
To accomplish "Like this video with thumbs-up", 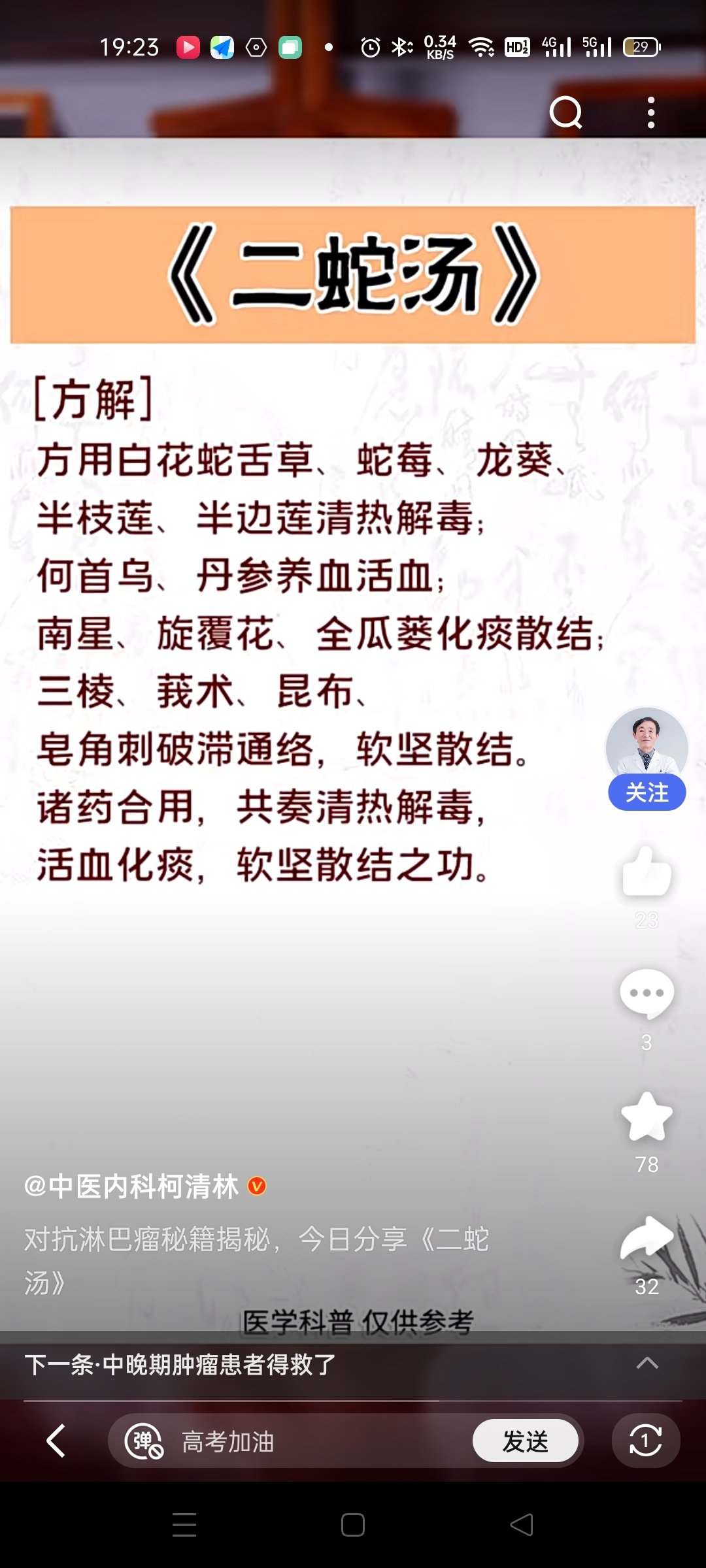I will tap(647, 872).
